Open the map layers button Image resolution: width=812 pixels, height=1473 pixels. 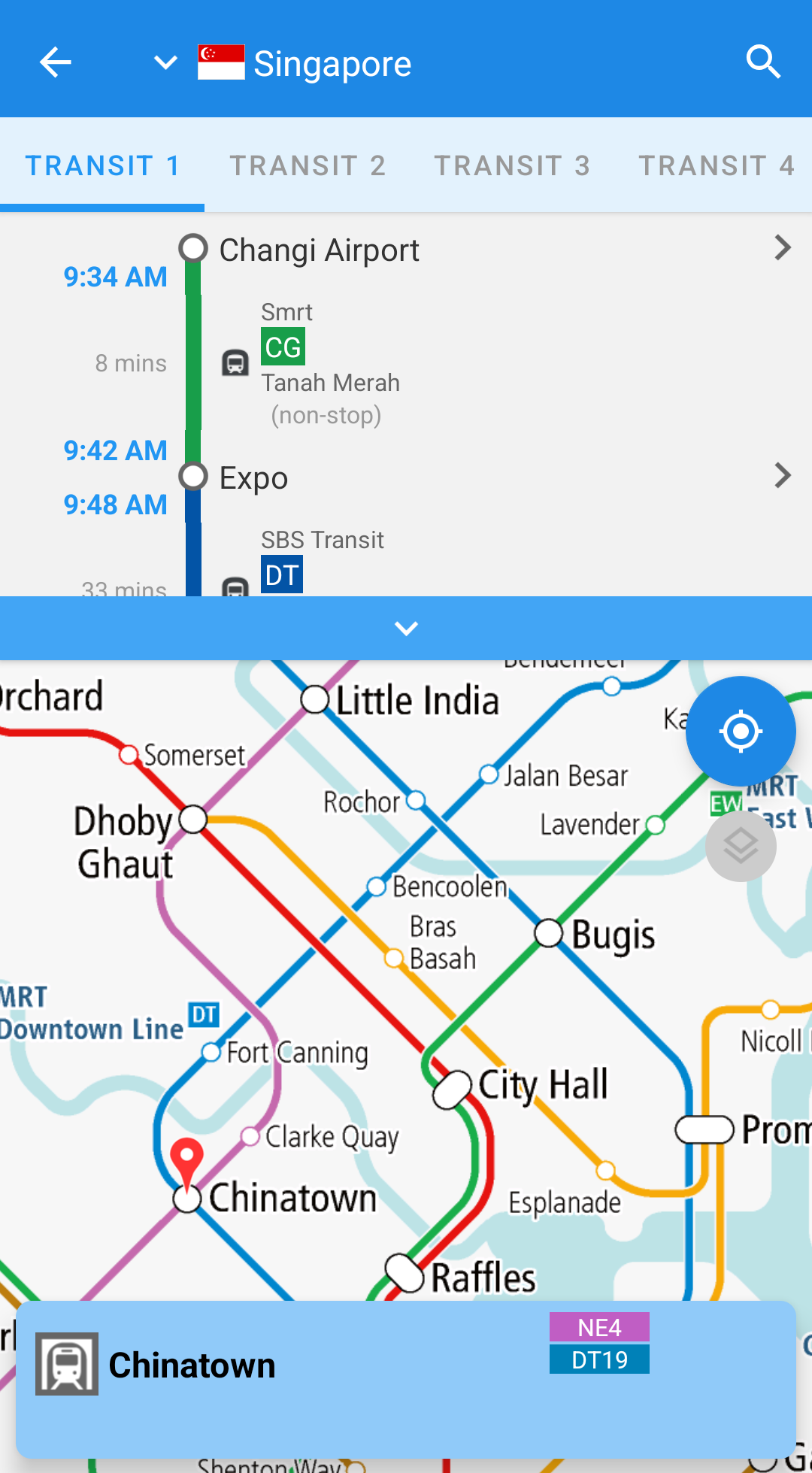pyautogui.click(x=741, y=847)
